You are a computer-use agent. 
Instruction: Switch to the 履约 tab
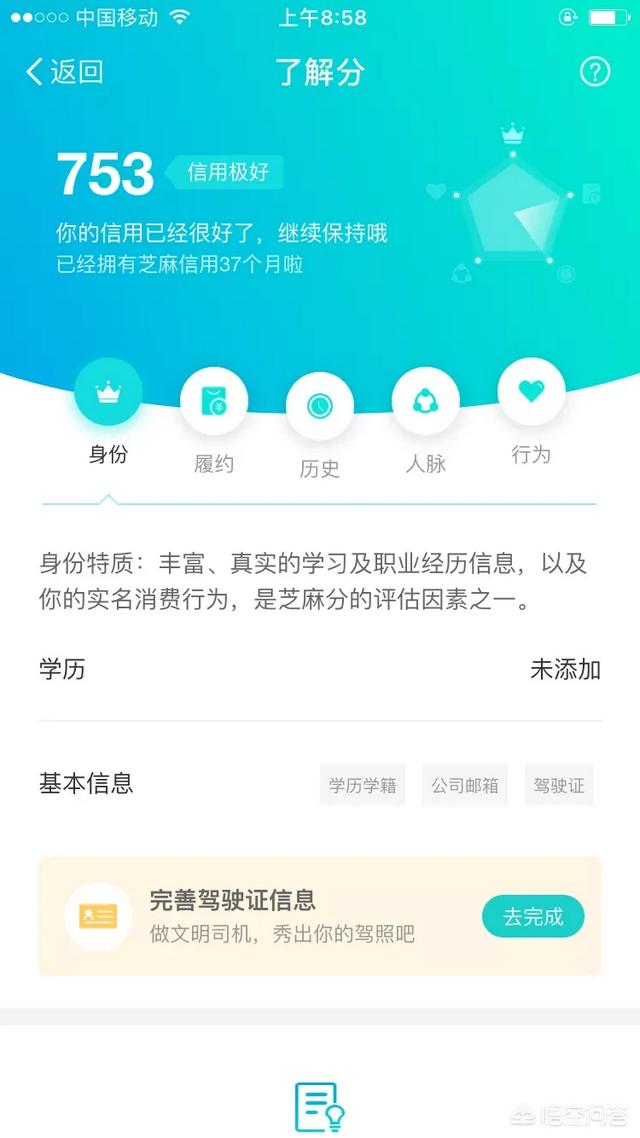[214, 402]
